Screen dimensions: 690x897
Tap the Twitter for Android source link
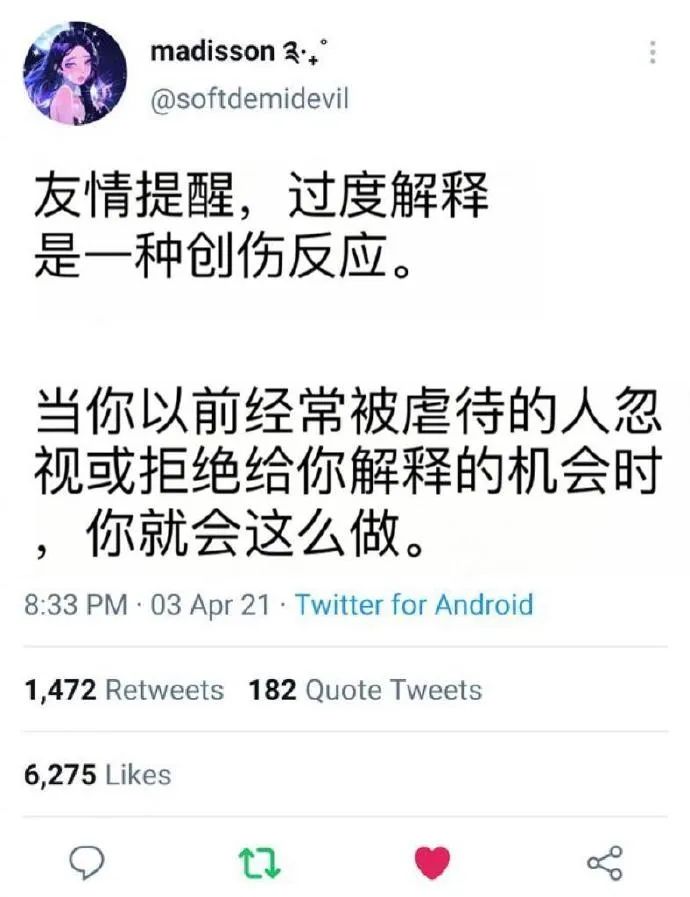click(413, 605)
